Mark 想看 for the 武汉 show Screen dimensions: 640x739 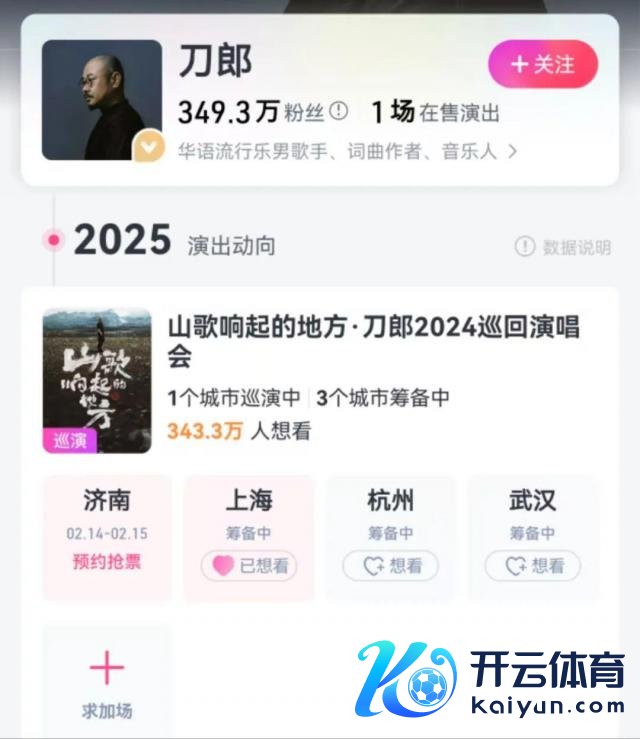tap(533, 566)
